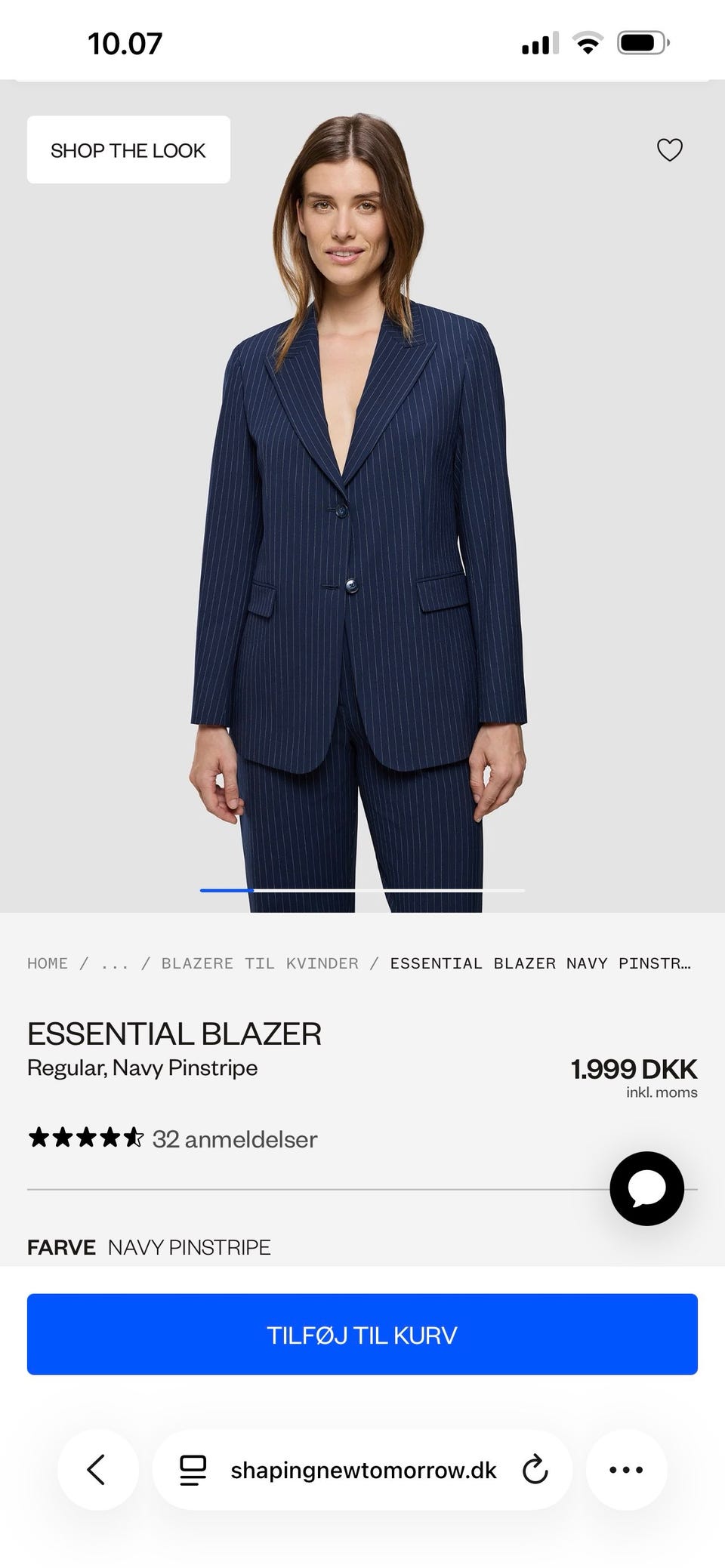Add the blazer to cart (Tilføj til kurv)

(x=362, y=1334)
